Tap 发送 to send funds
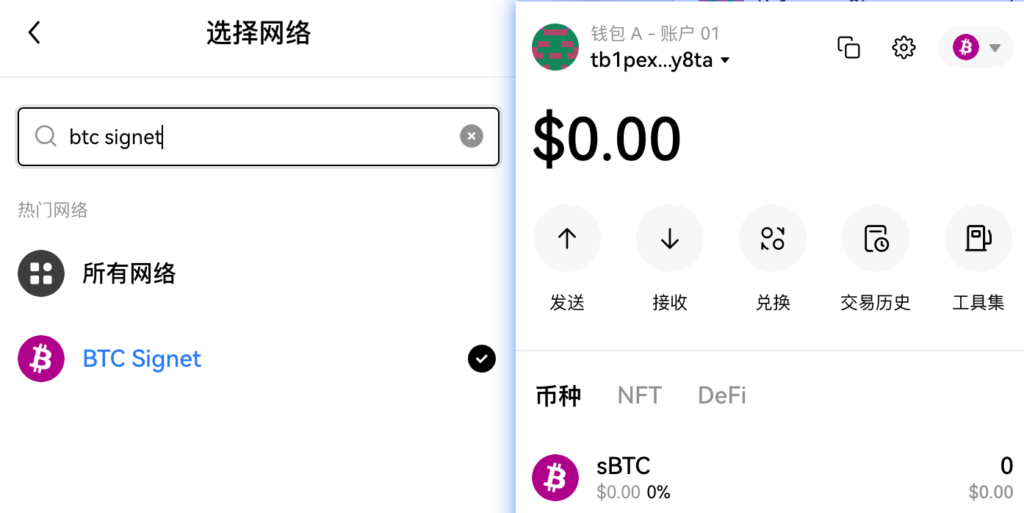The height and width of the screenshot is (513, 1024). (567, 239)
